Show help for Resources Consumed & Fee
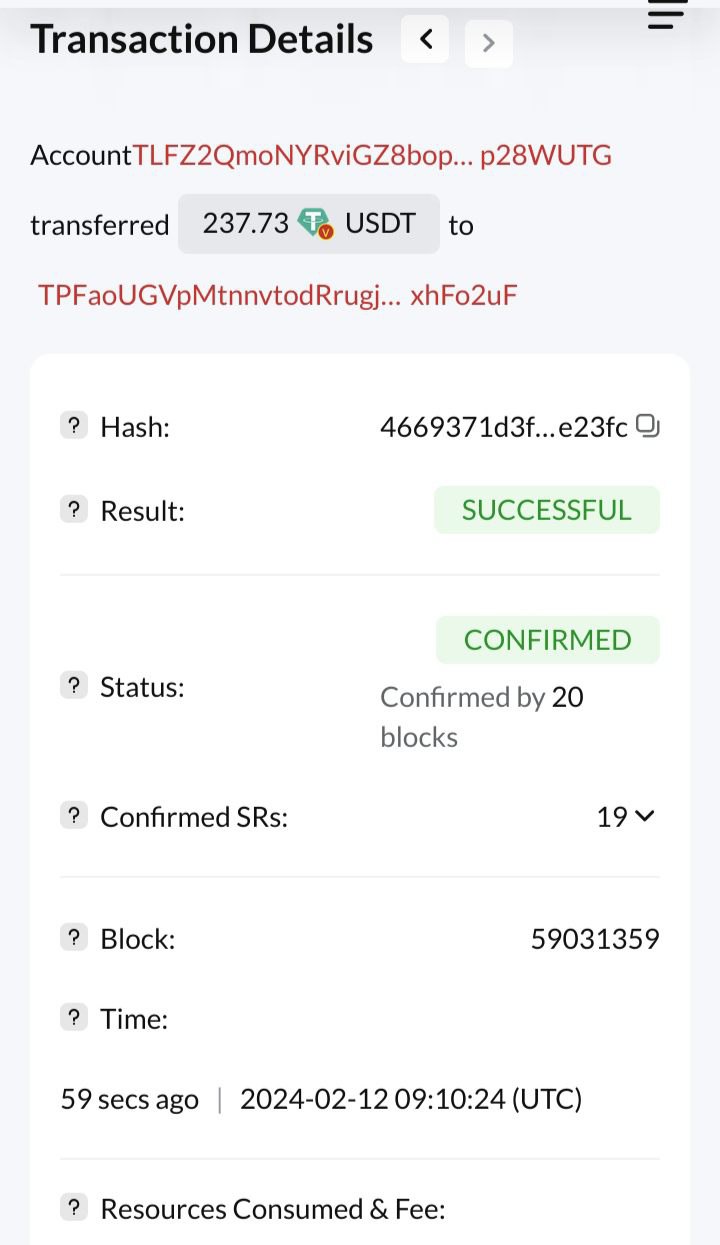The width and height of the screenshot is (720, 1245). 73,1208
